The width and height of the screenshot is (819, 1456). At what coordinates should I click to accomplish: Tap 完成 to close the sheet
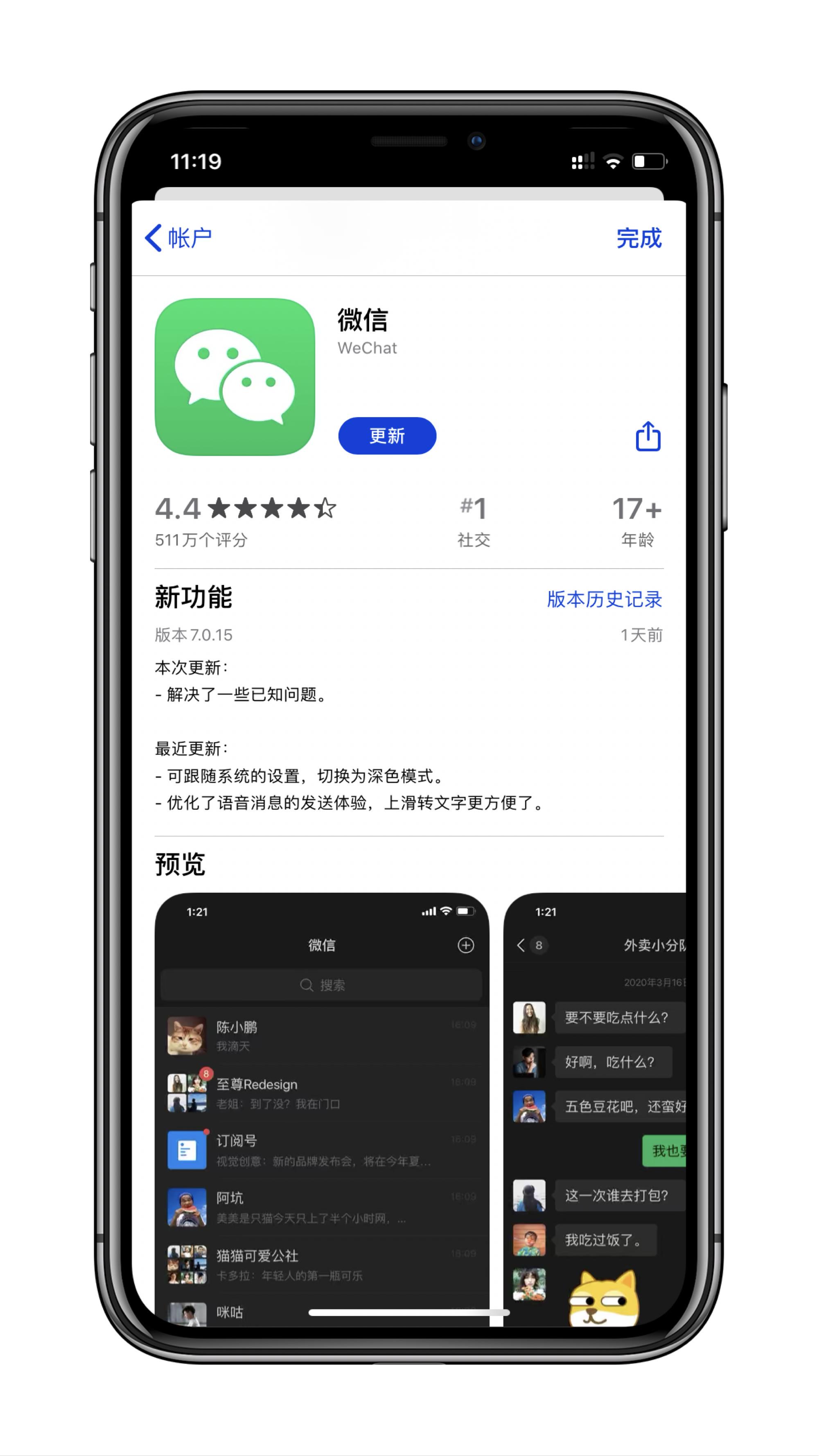(x=638, y=238)
